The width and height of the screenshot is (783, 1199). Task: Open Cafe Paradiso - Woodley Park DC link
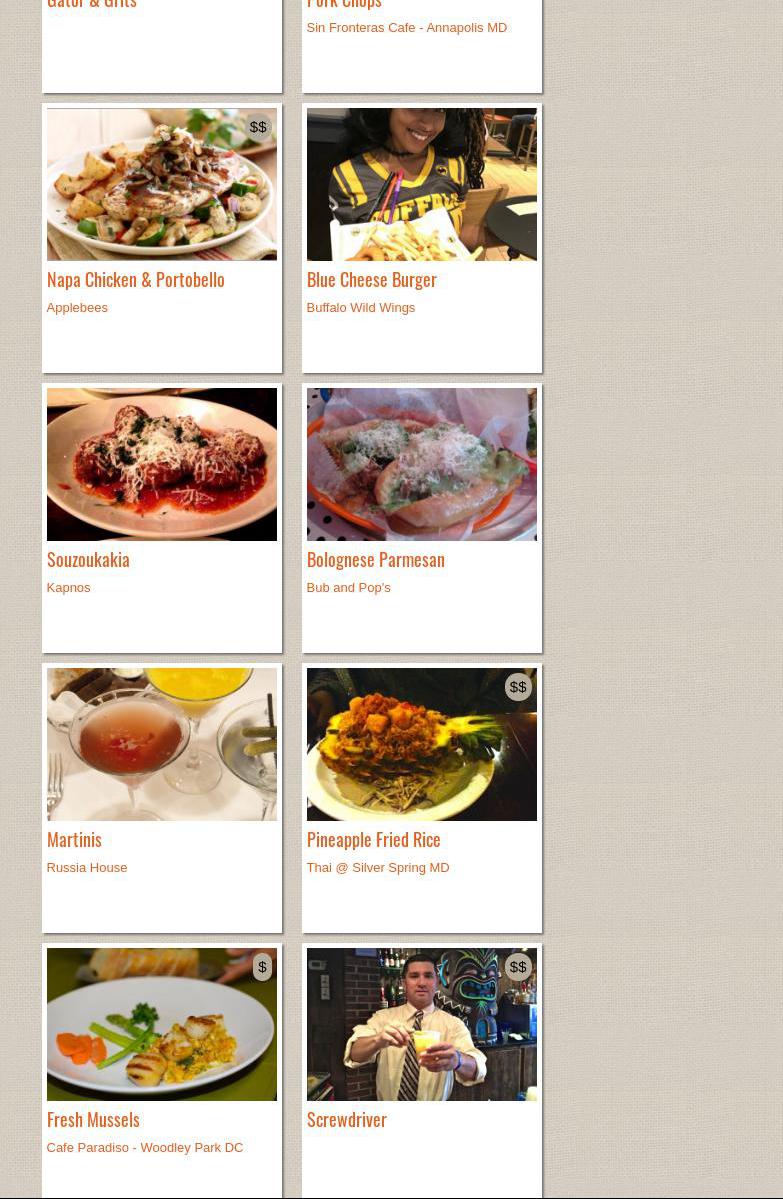point(144,1148)
